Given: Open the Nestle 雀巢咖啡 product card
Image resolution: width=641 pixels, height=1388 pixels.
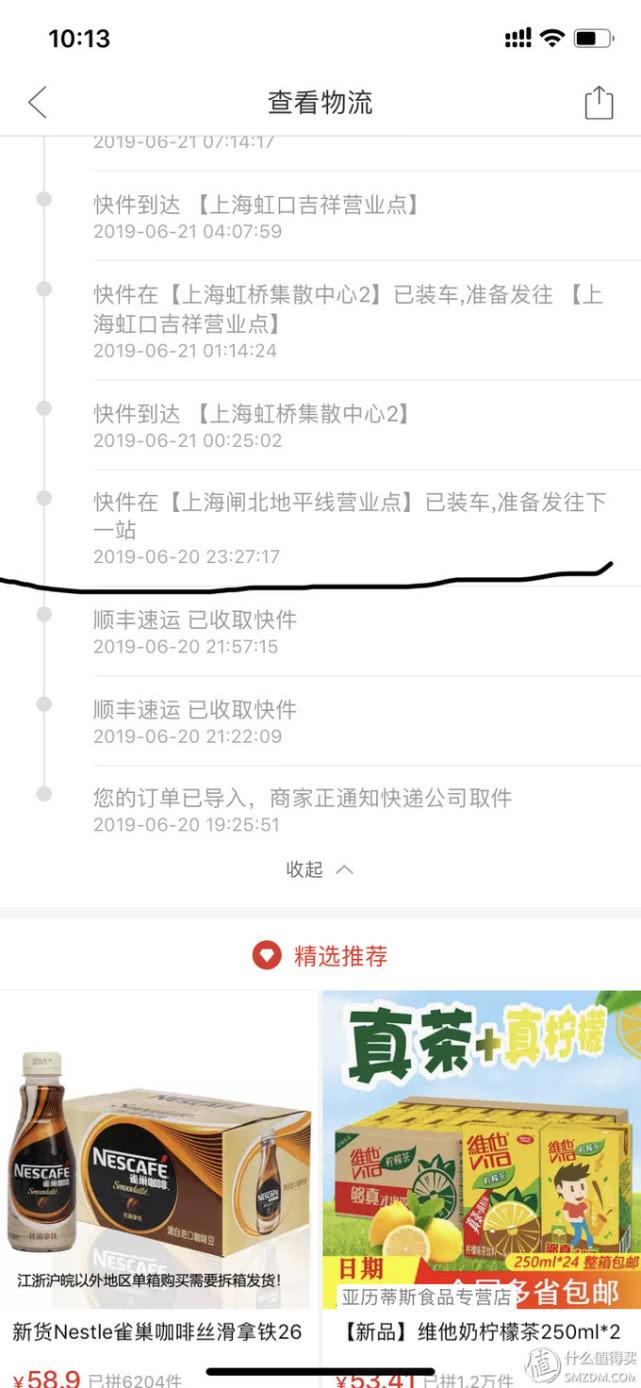Looking at the screenshot, I should click(x=159, y=1189).
